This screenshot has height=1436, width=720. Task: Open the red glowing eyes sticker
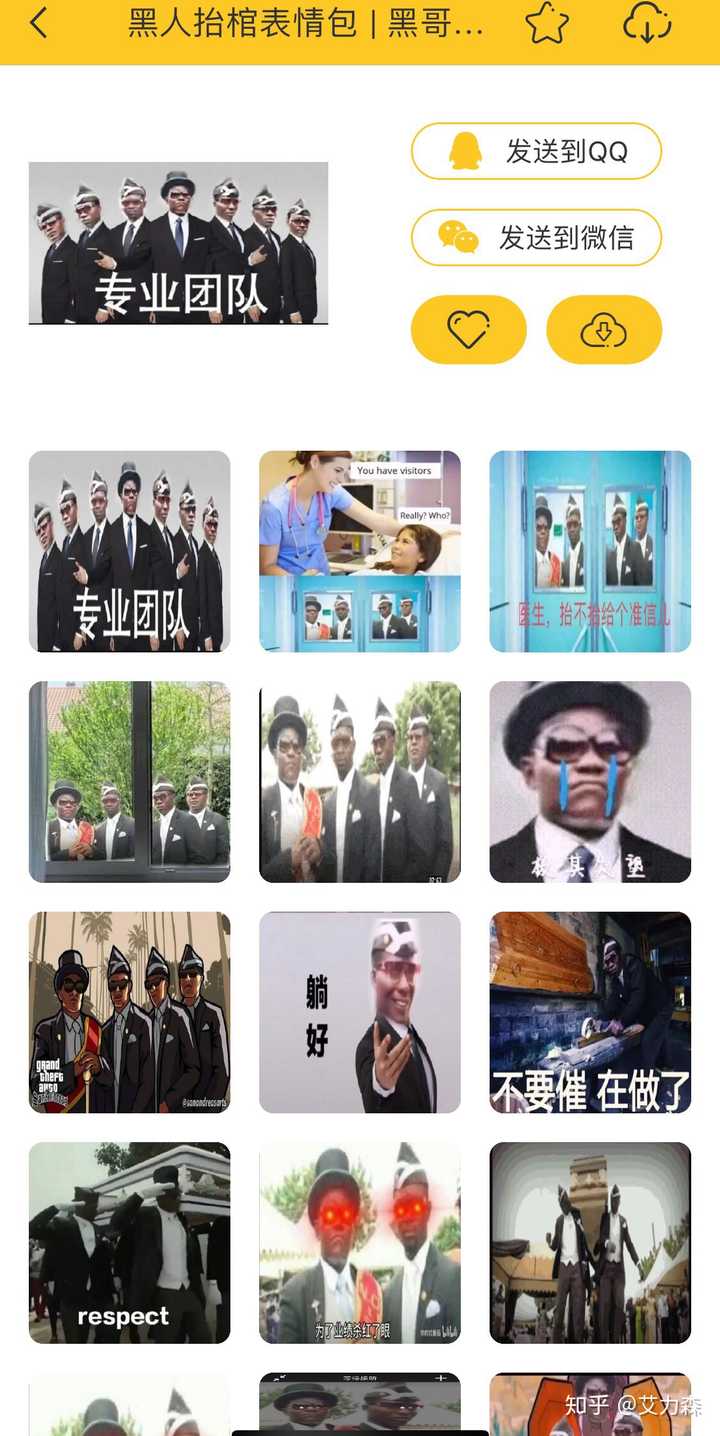[360, 1242]
